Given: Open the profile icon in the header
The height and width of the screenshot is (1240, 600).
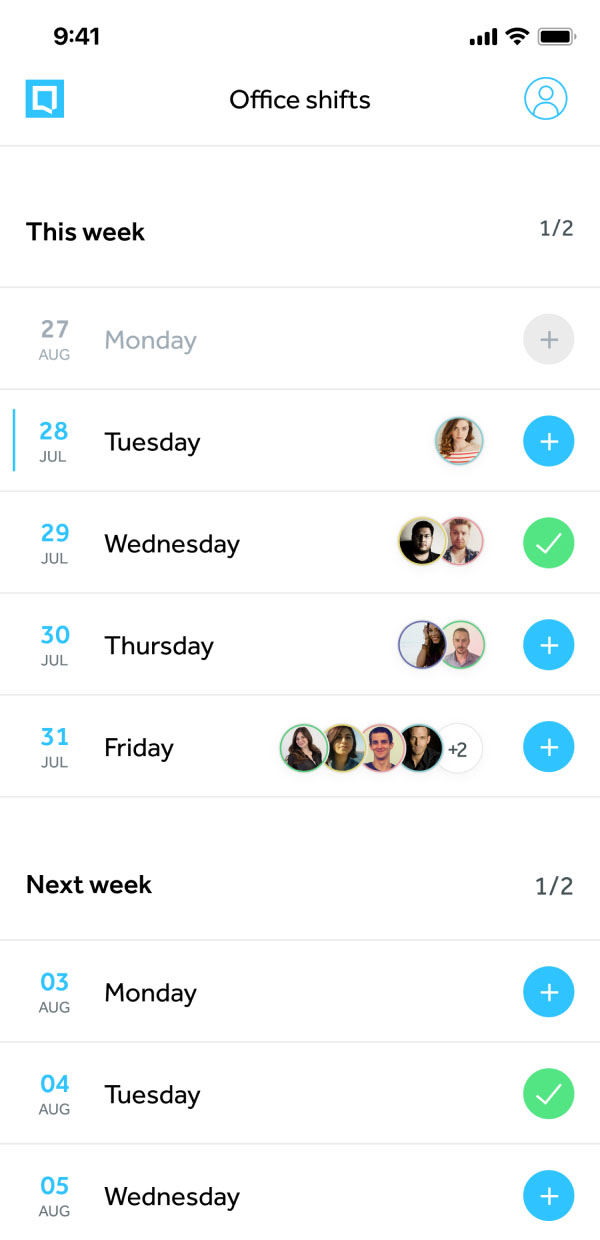Looking at the screenshot, I should point(546,98).
